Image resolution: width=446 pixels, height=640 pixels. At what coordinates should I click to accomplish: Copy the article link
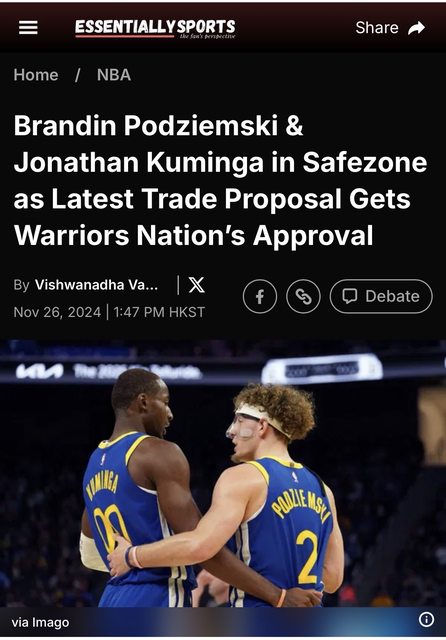(x=303, y=296)
